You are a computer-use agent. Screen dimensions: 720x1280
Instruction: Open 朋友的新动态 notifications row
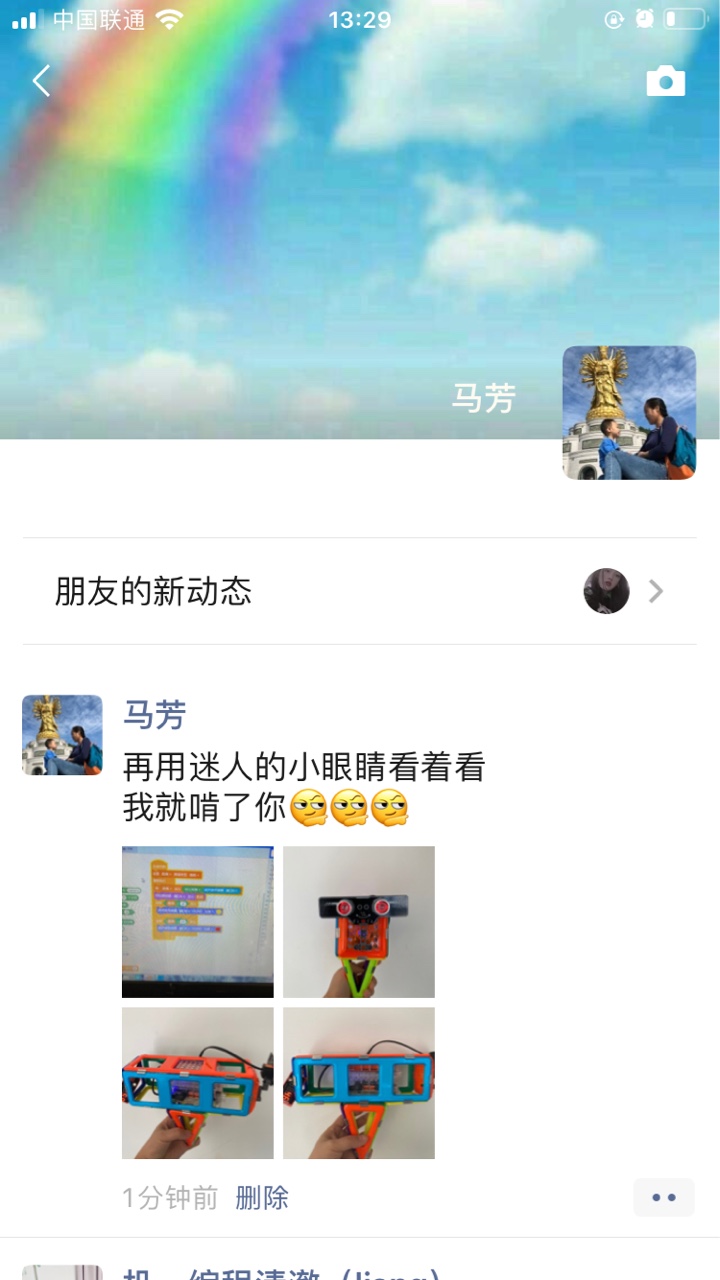point(359,592)
